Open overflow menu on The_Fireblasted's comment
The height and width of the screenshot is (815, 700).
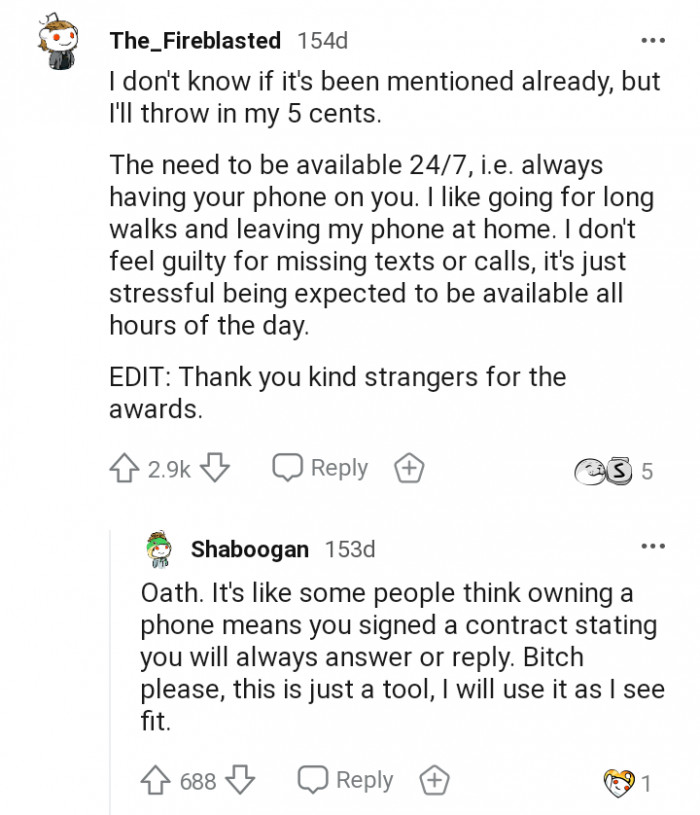[x=652, y=41]
